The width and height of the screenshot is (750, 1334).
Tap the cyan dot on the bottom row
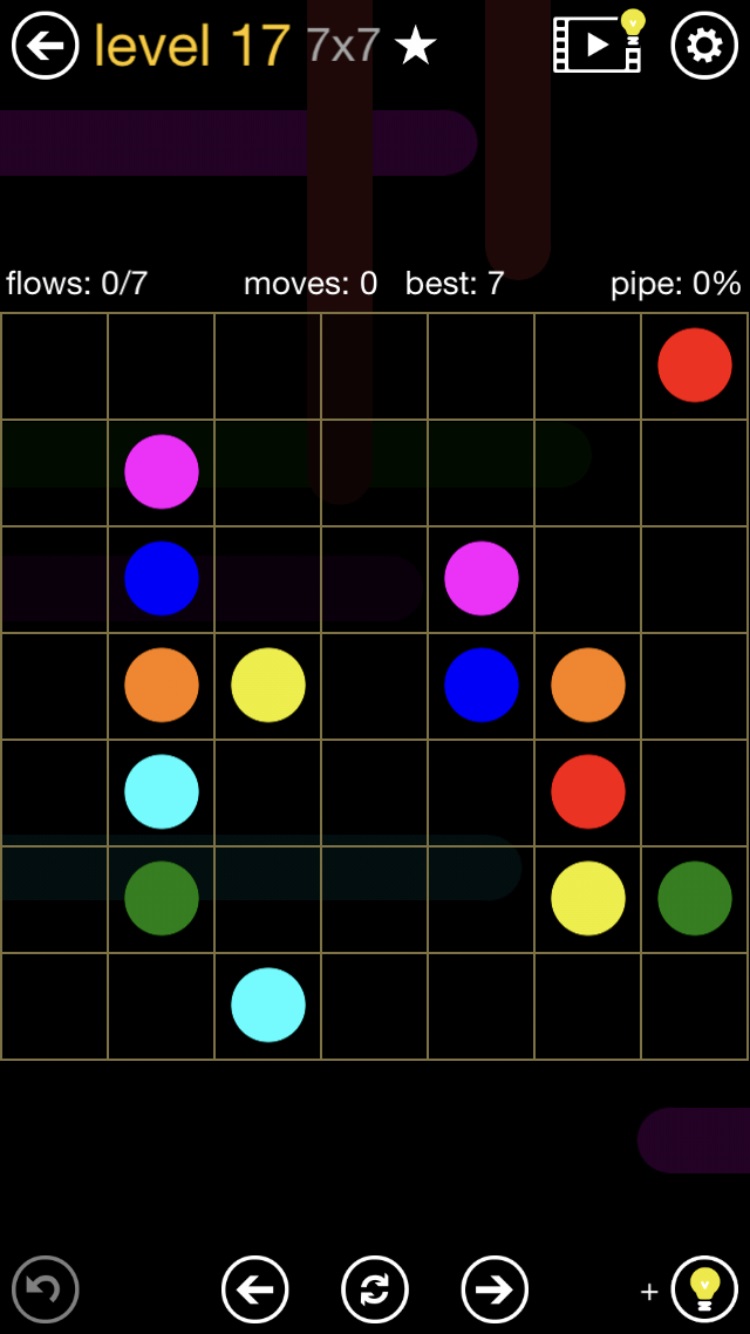[268, 1005]
